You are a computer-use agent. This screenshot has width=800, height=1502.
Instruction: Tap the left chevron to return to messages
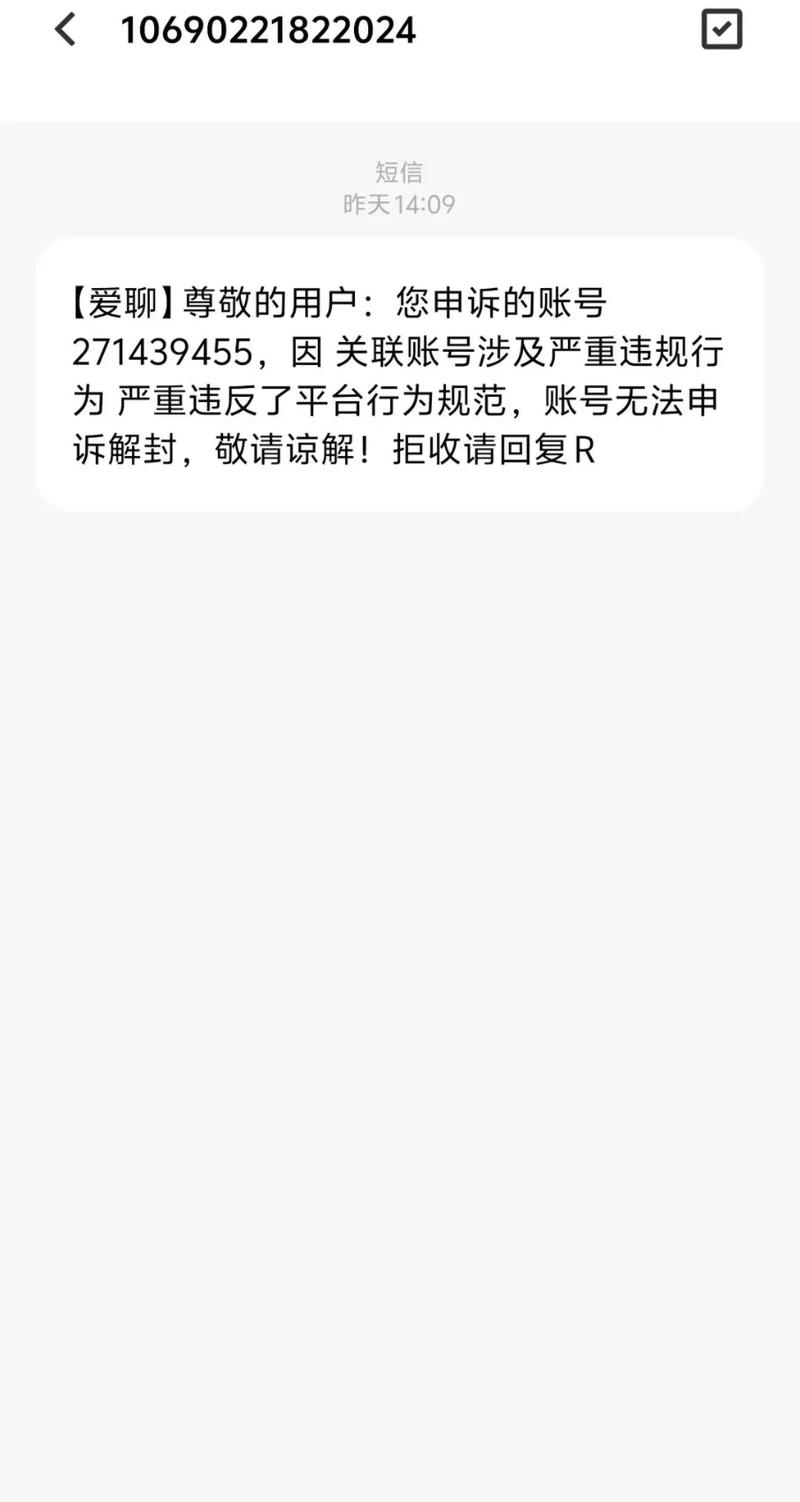click(x=65, y=30)
